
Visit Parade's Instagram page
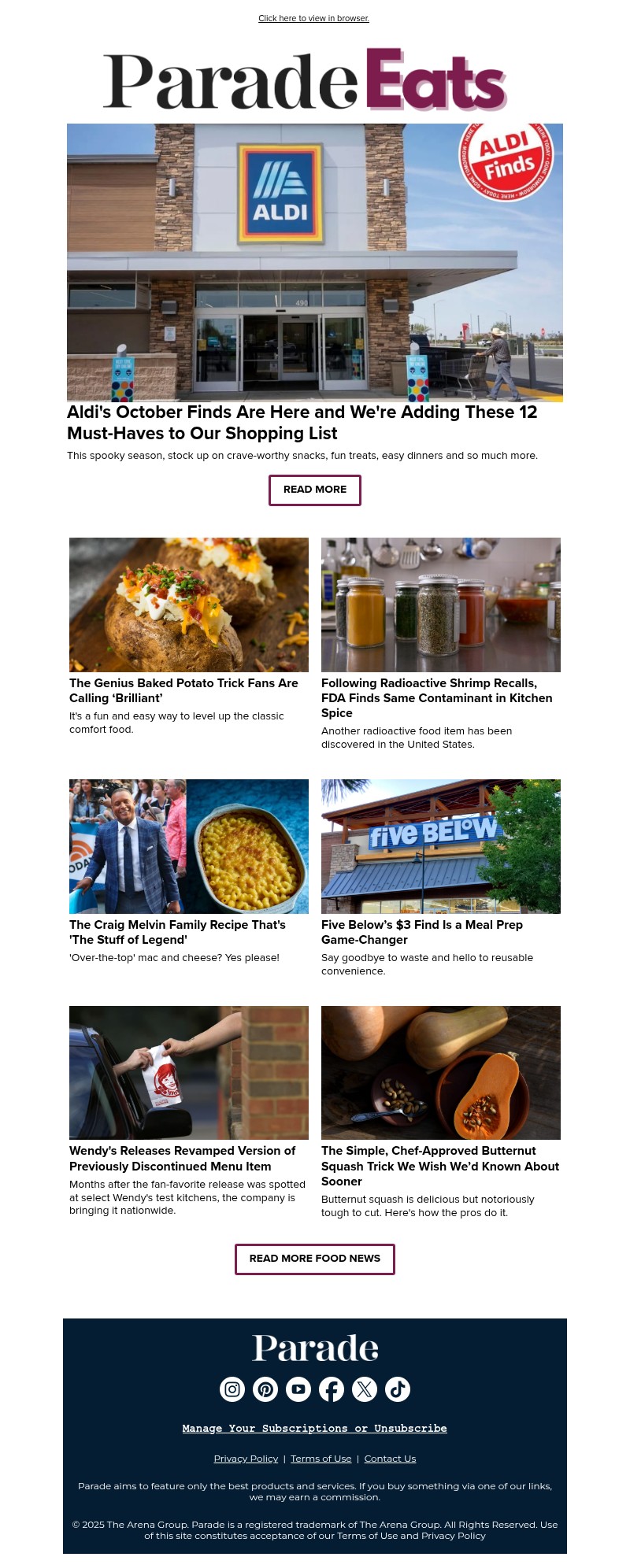point(232,1389)
